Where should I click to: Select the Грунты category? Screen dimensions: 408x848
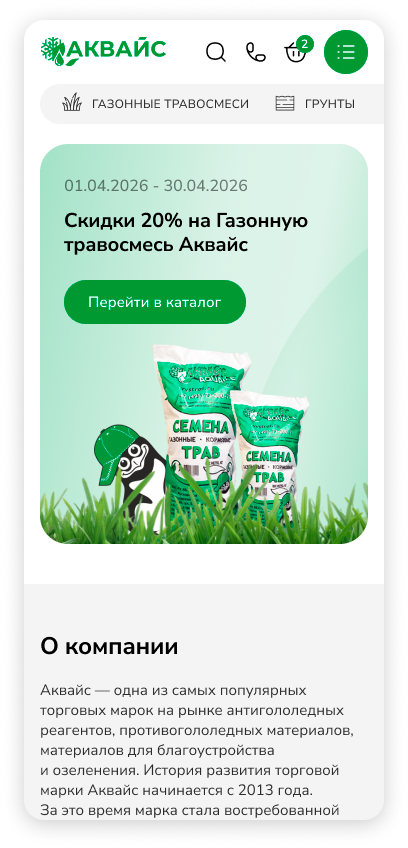(315, 103)
